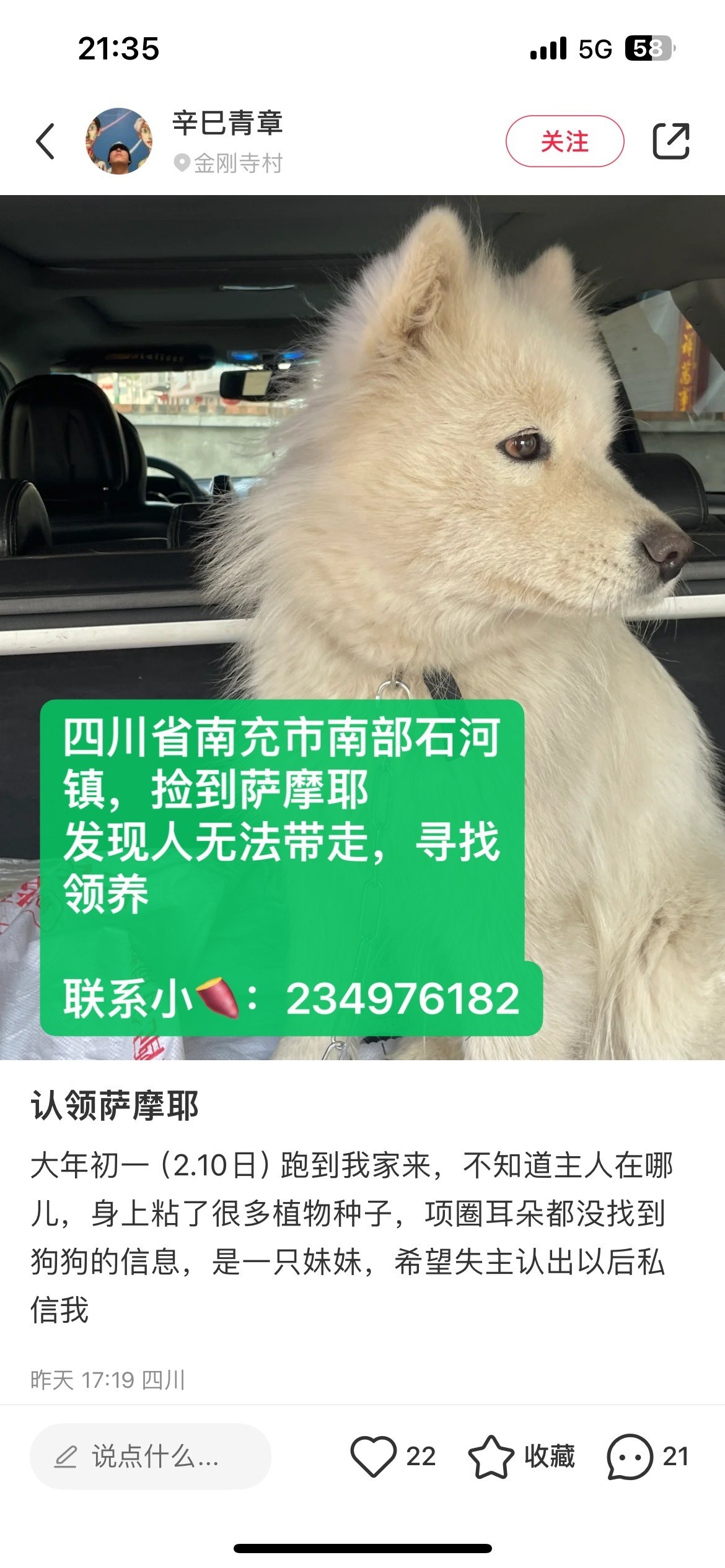The width and height of the screenshot is (725, 1568).
Task: Open the 21 comments bubble
Action: pos(648,1456)
